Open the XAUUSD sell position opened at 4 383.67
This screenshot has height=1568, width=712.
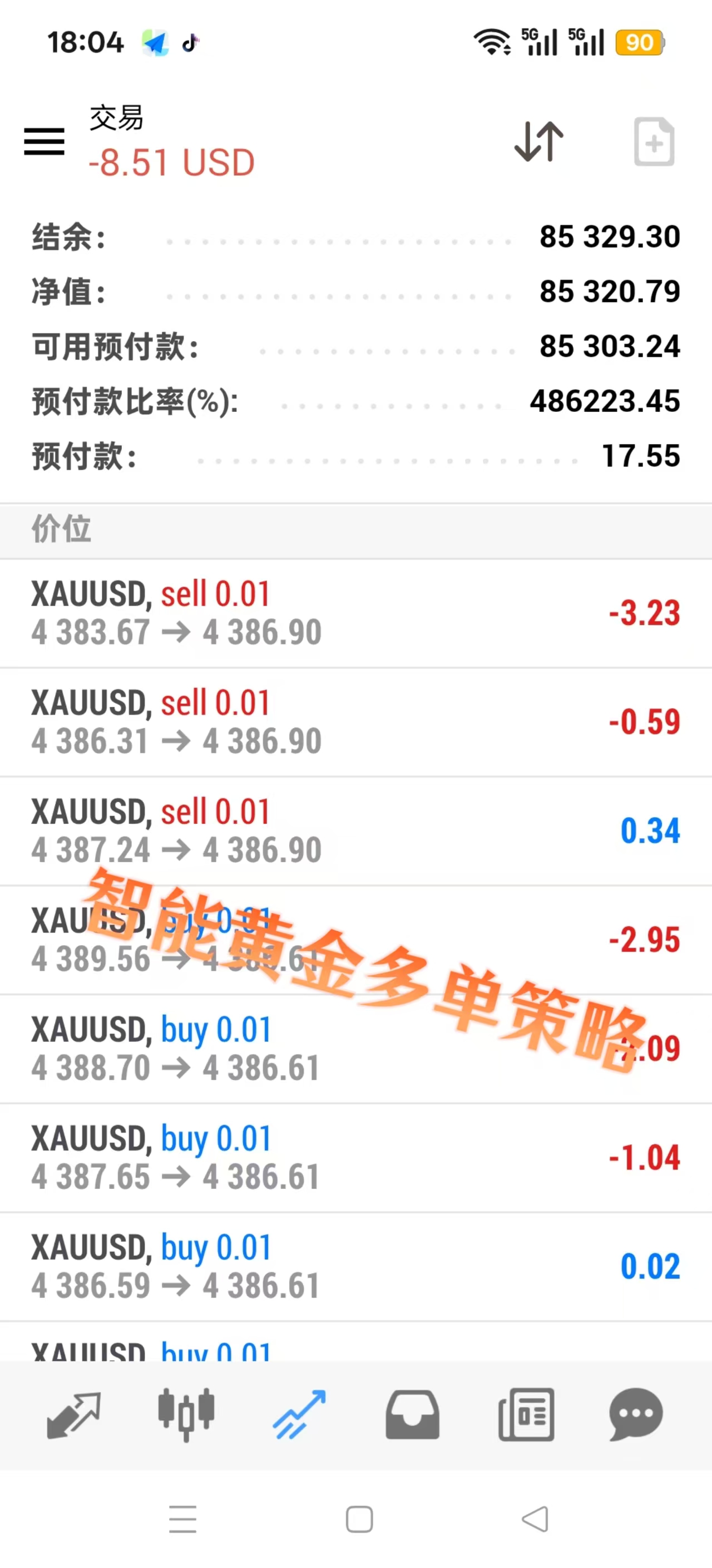tap(356, 613)
